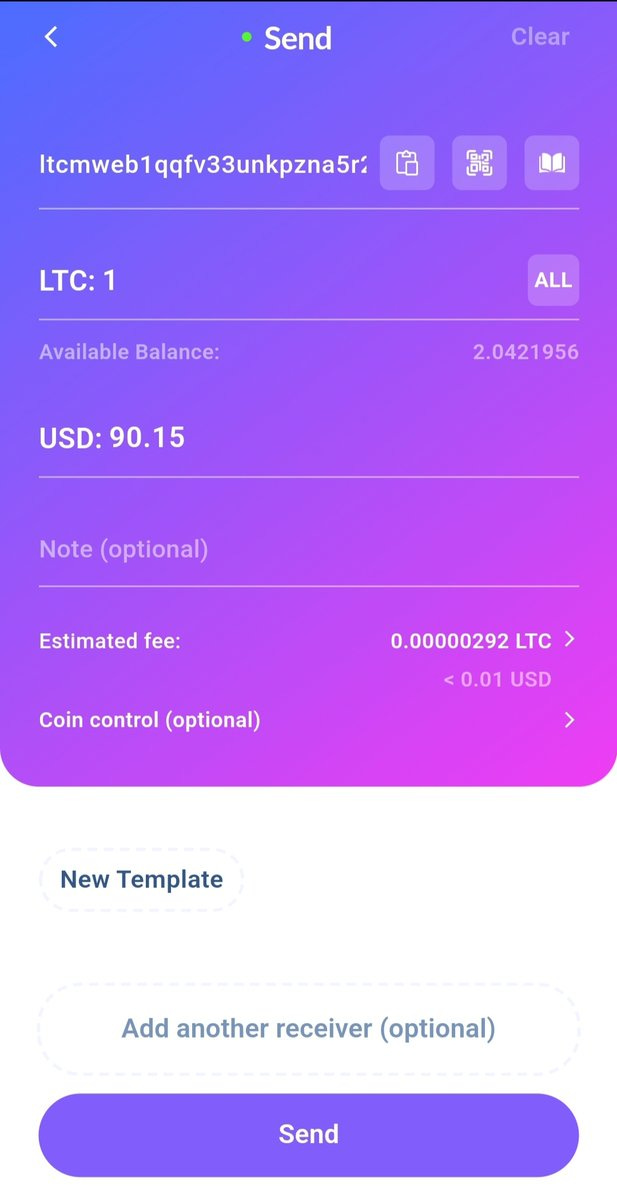Paste address from clipboard
This screenshot has height=1200, width=617.
407,163
